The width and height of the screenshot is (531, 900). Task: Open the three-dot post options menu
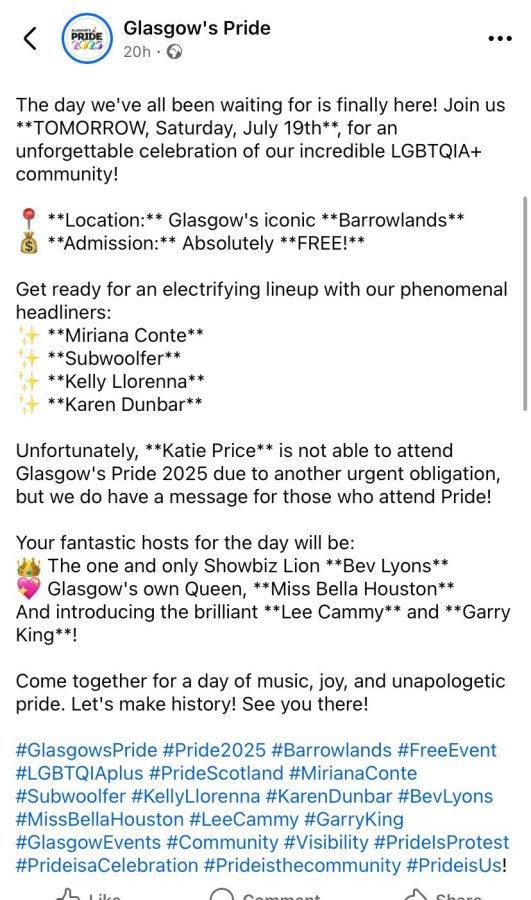click(x=499, y=38)
